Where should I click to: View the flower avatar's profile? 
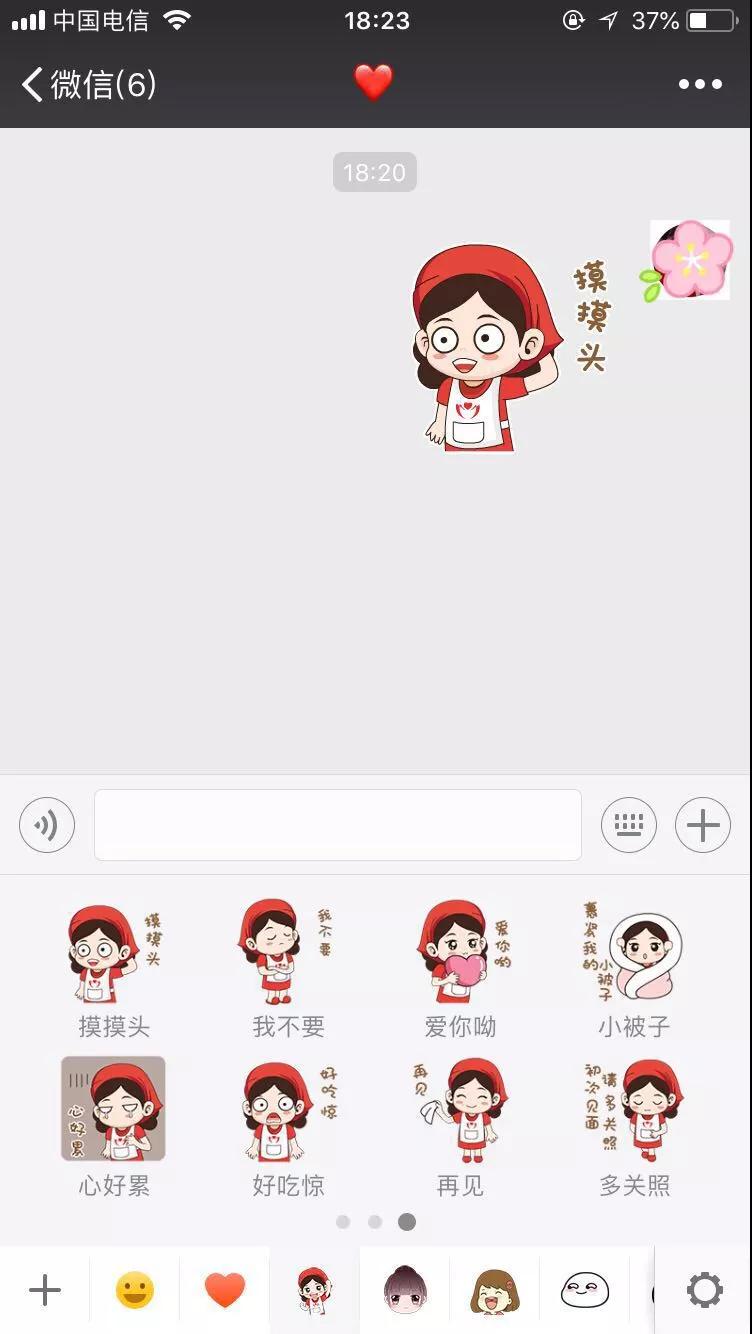(690, 260)
